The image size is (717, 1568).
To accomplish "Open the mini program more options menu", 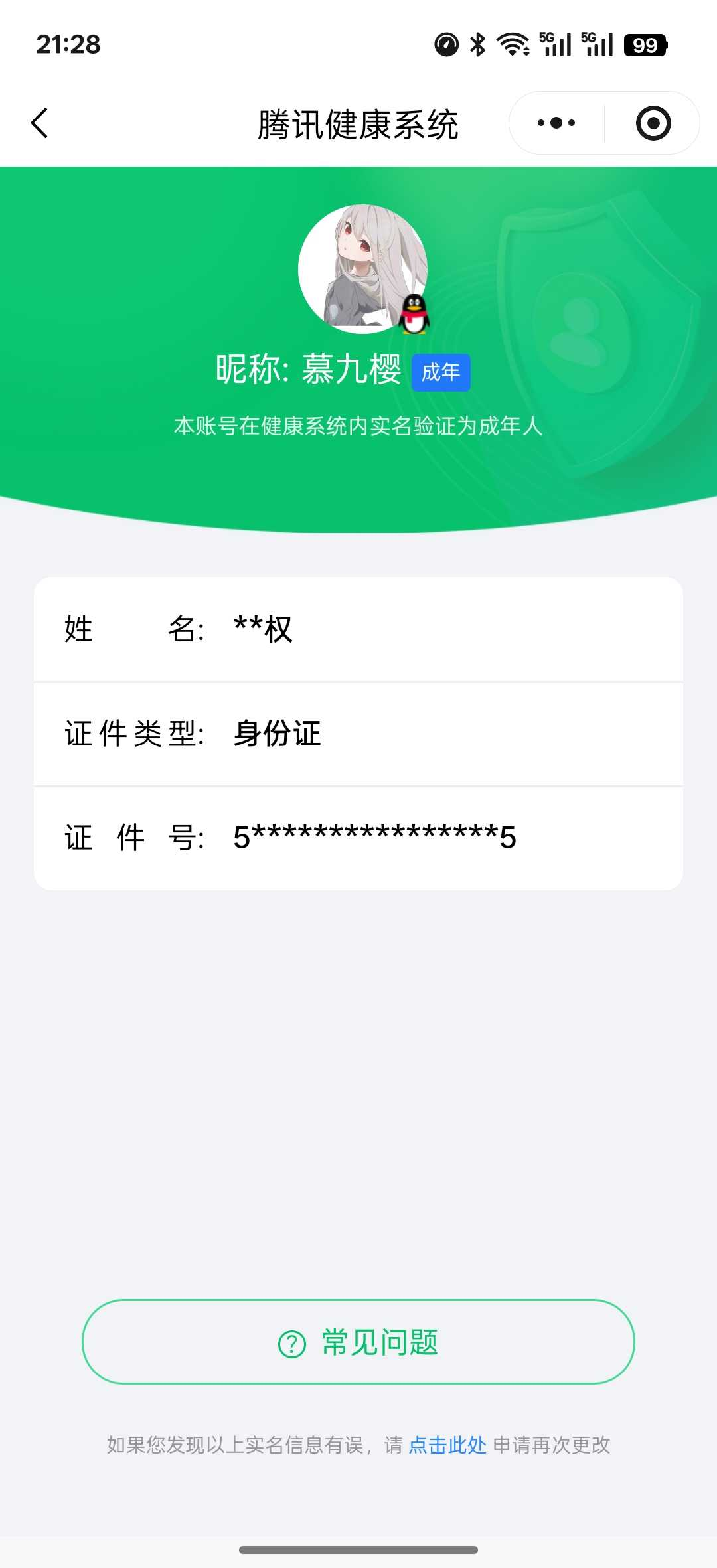I will point(555,123).
